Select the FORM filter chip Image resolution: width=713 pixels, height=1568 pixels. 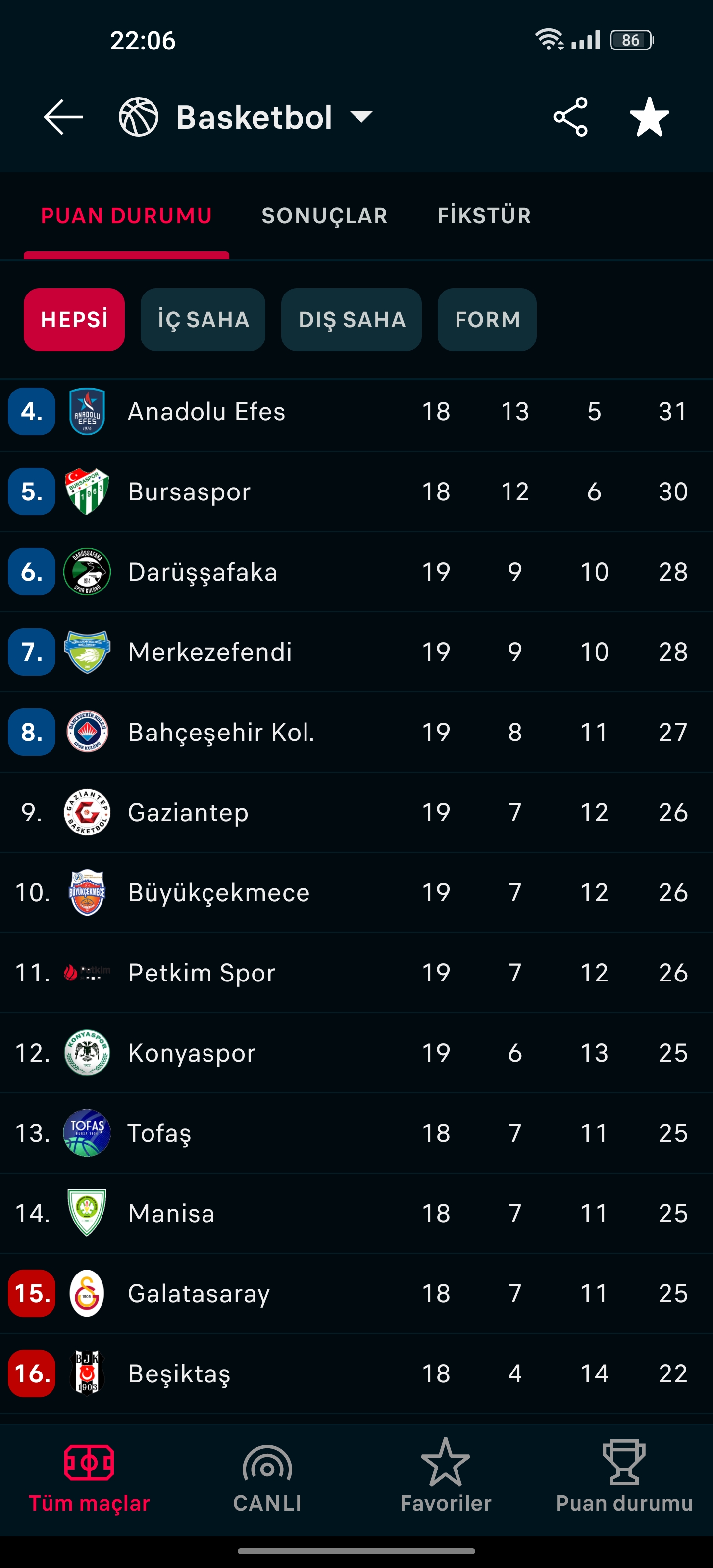(487, 320)
